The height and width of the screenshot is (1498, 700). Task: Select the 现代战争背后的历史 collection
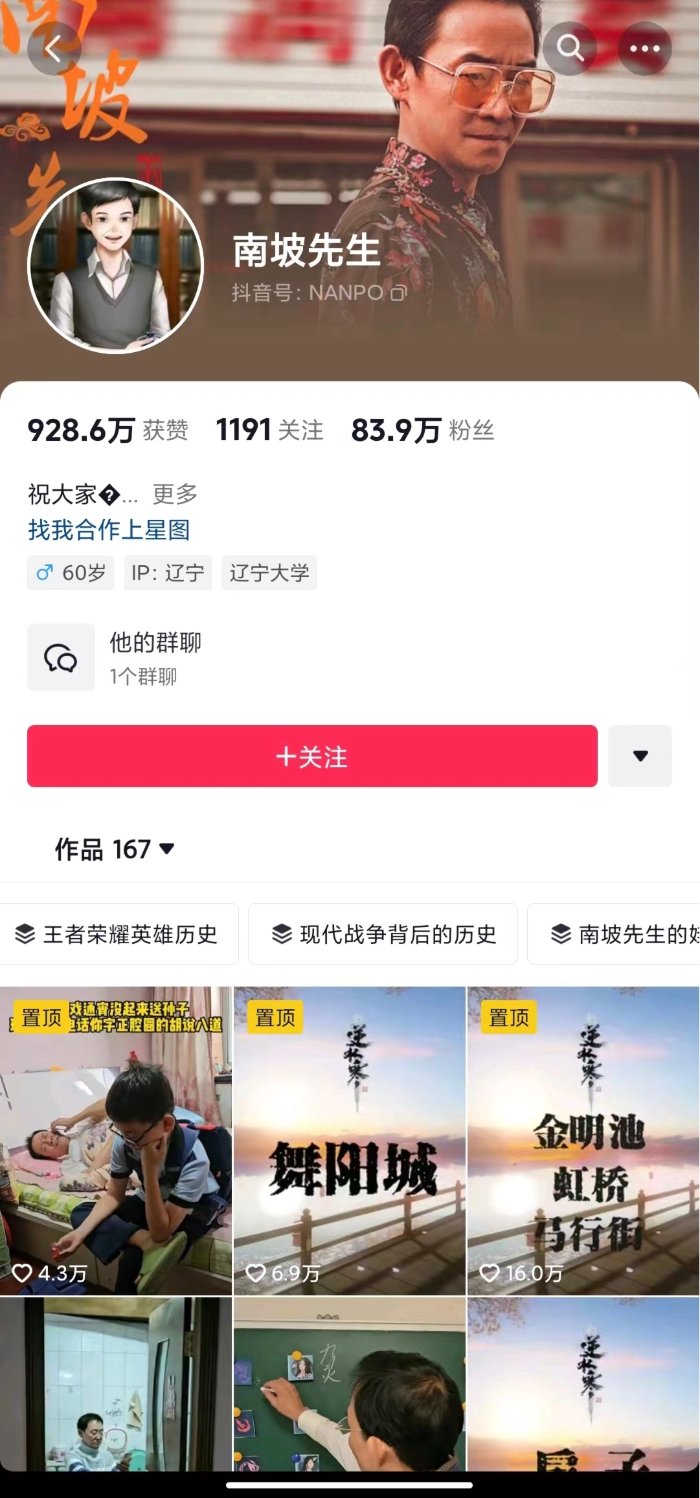click(x=383, y=934)
